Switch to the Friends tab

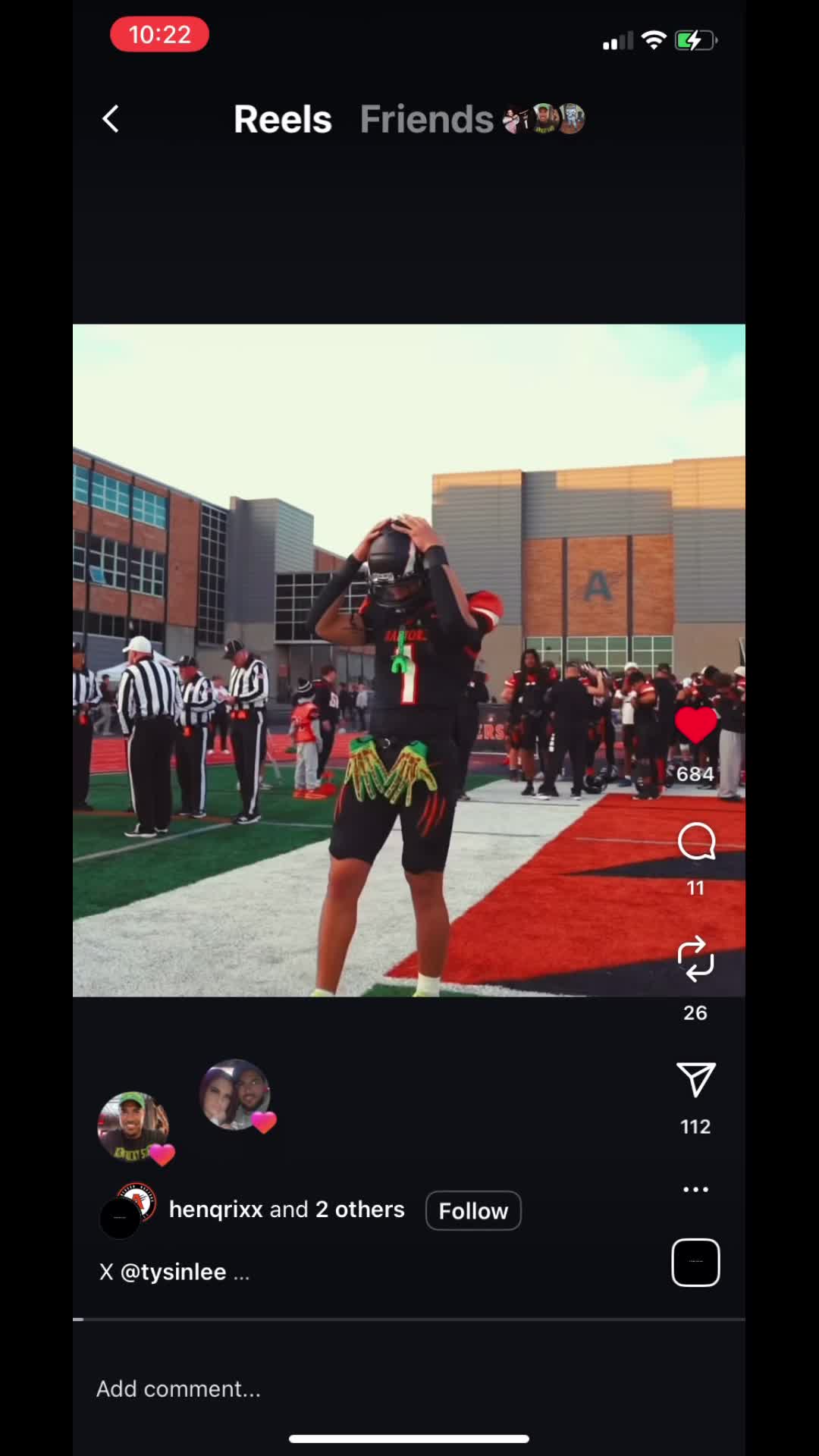[x=427, y=119]
